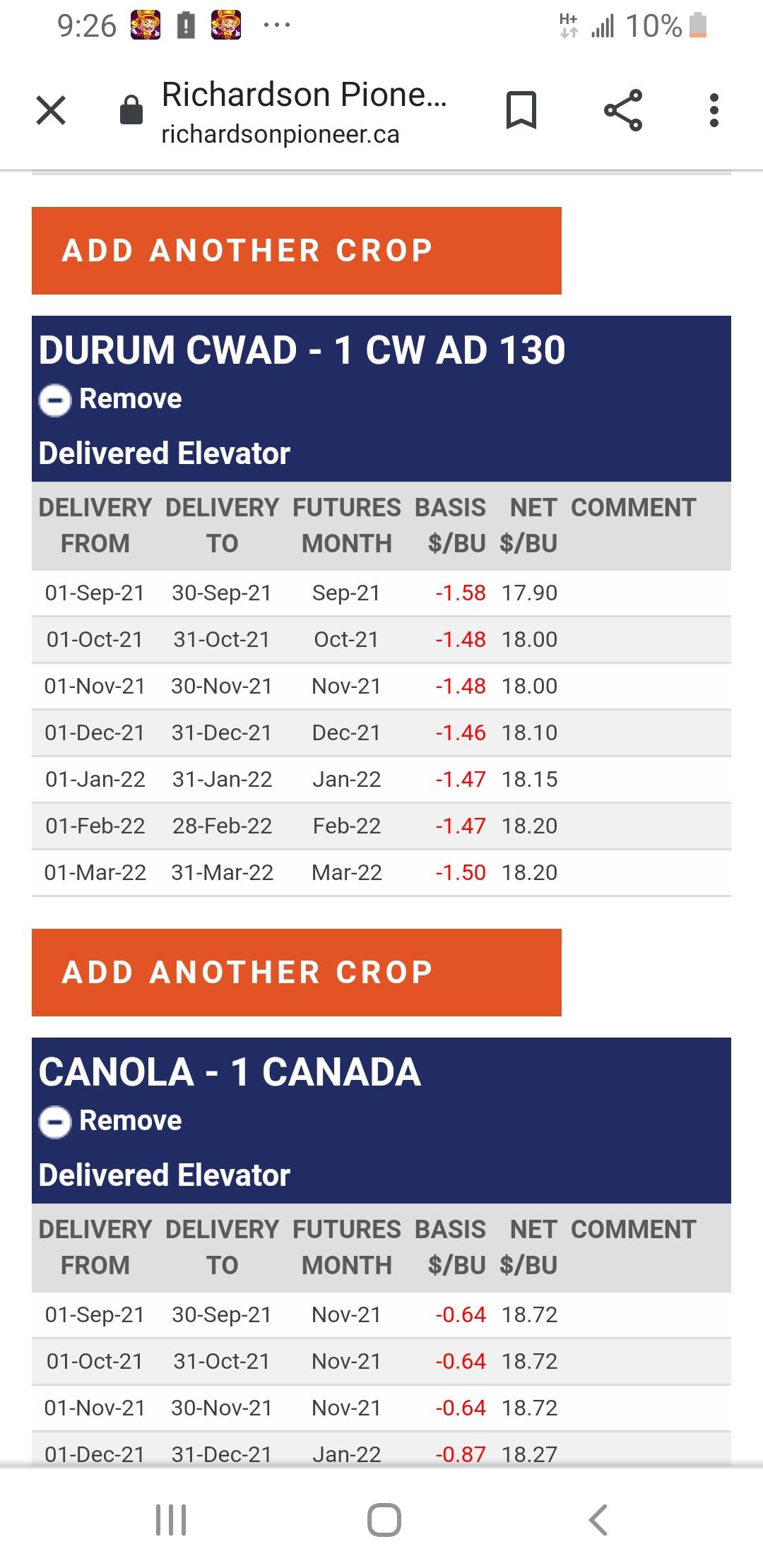Go to the home screen
763x1568 pixels.
[x=384, y=1519]
